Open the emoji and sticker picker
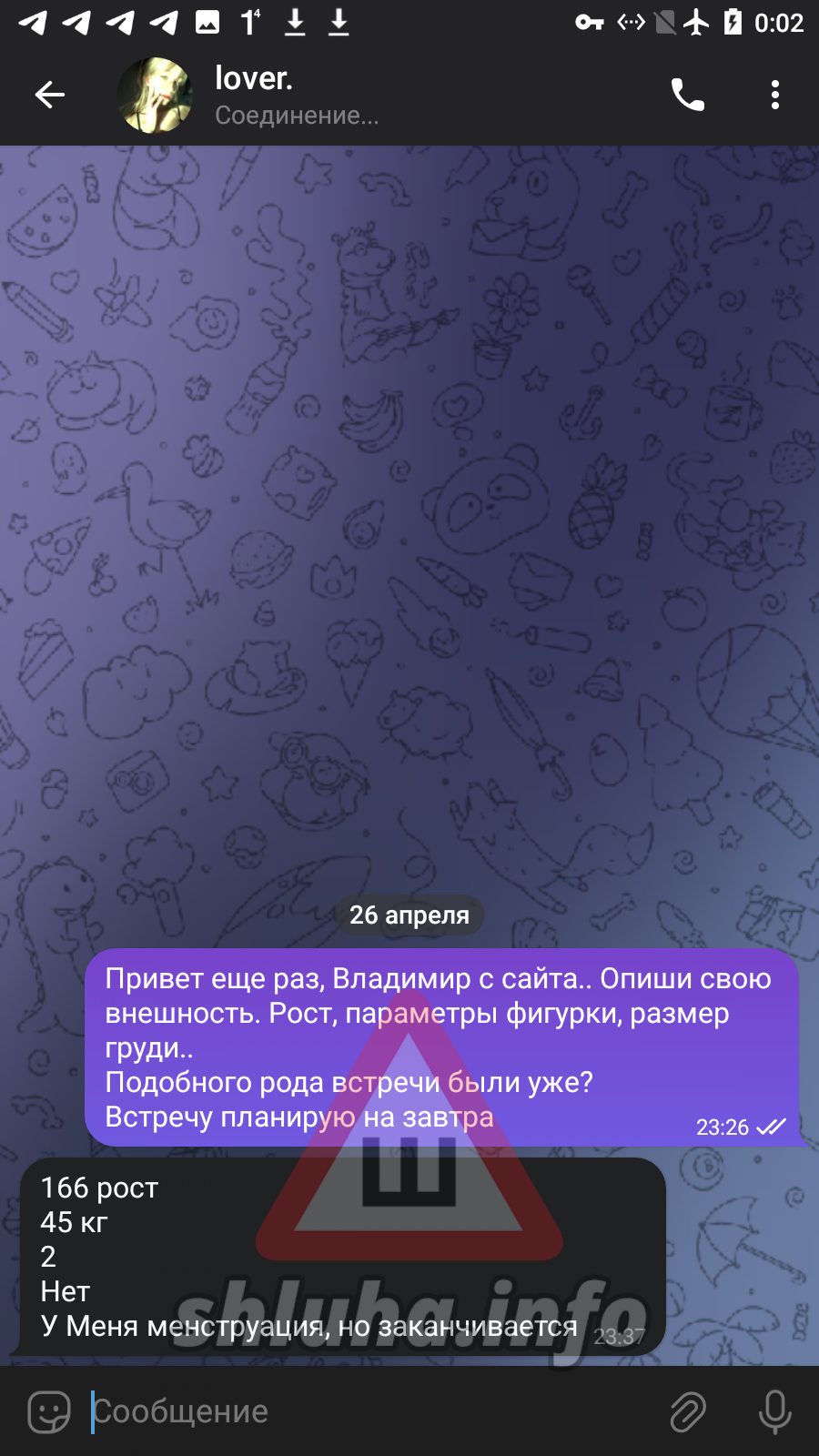This screenshot has height=1456, width=819. (x=49, y=1411)
